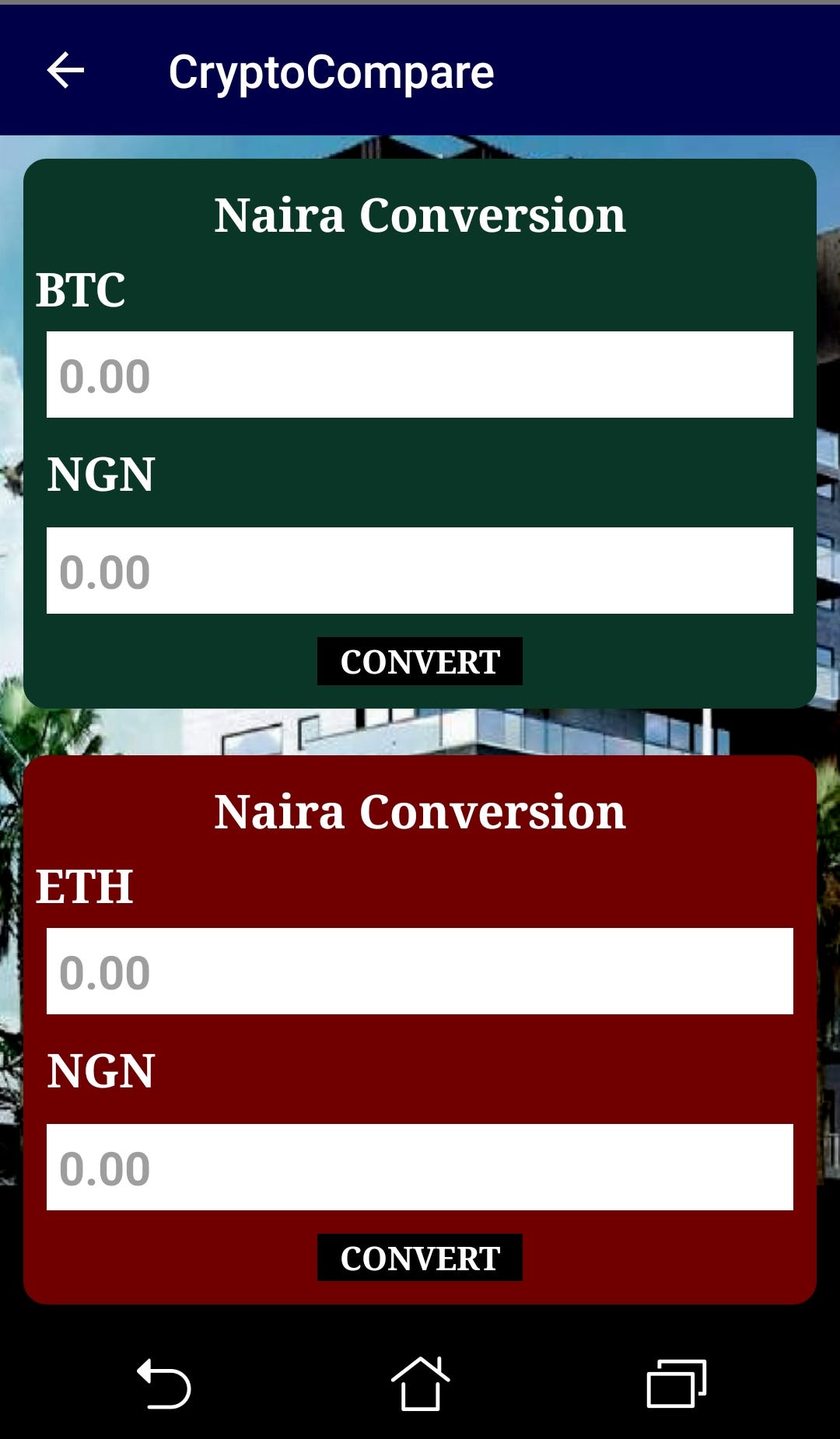Tap CONVERT in the red ETH card
Screen dimensions: 840x1439
click(x=420, y=1258)
